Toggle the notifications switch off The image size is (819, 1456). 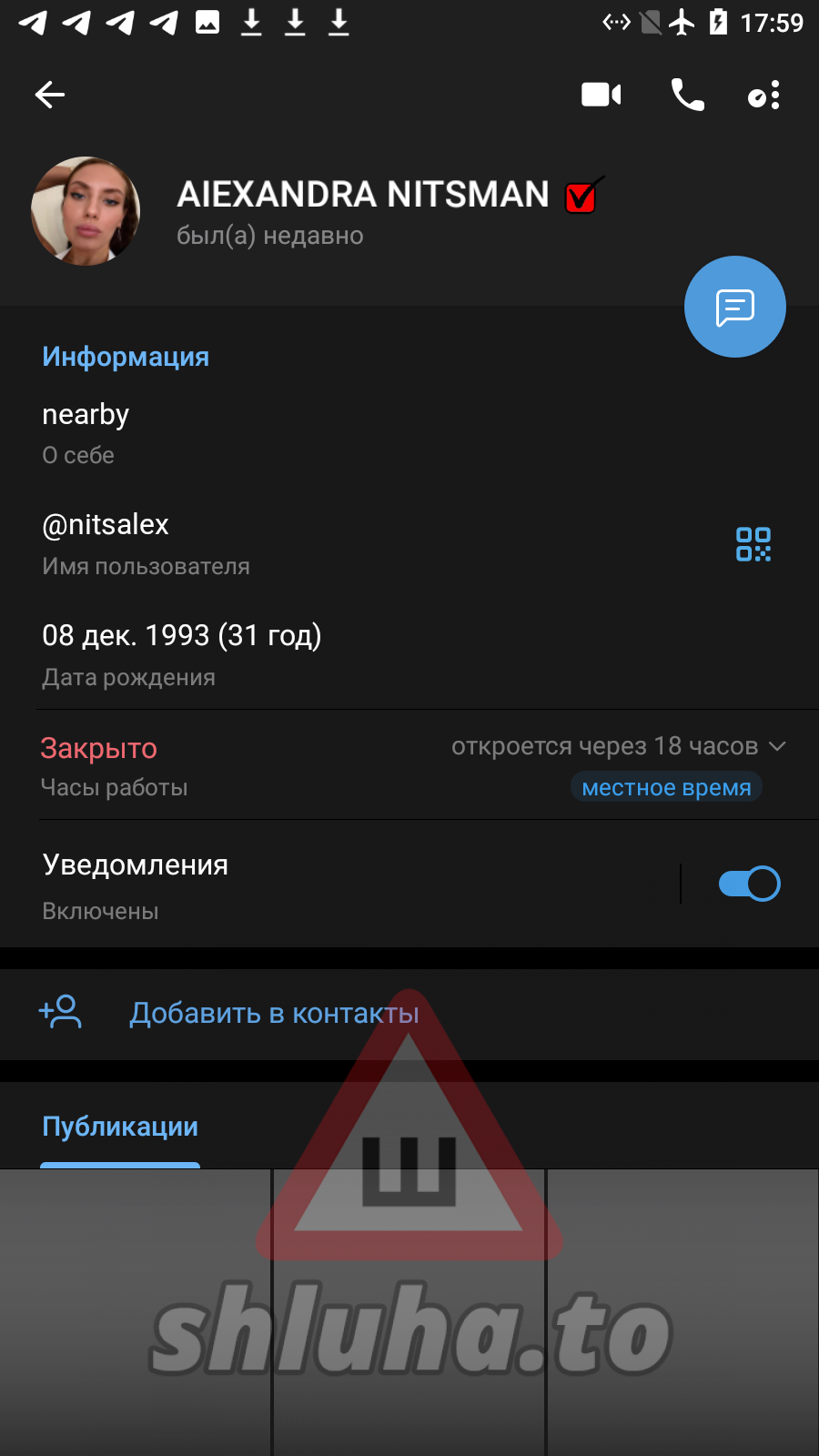pyautogui.click(x=749, y=884)
